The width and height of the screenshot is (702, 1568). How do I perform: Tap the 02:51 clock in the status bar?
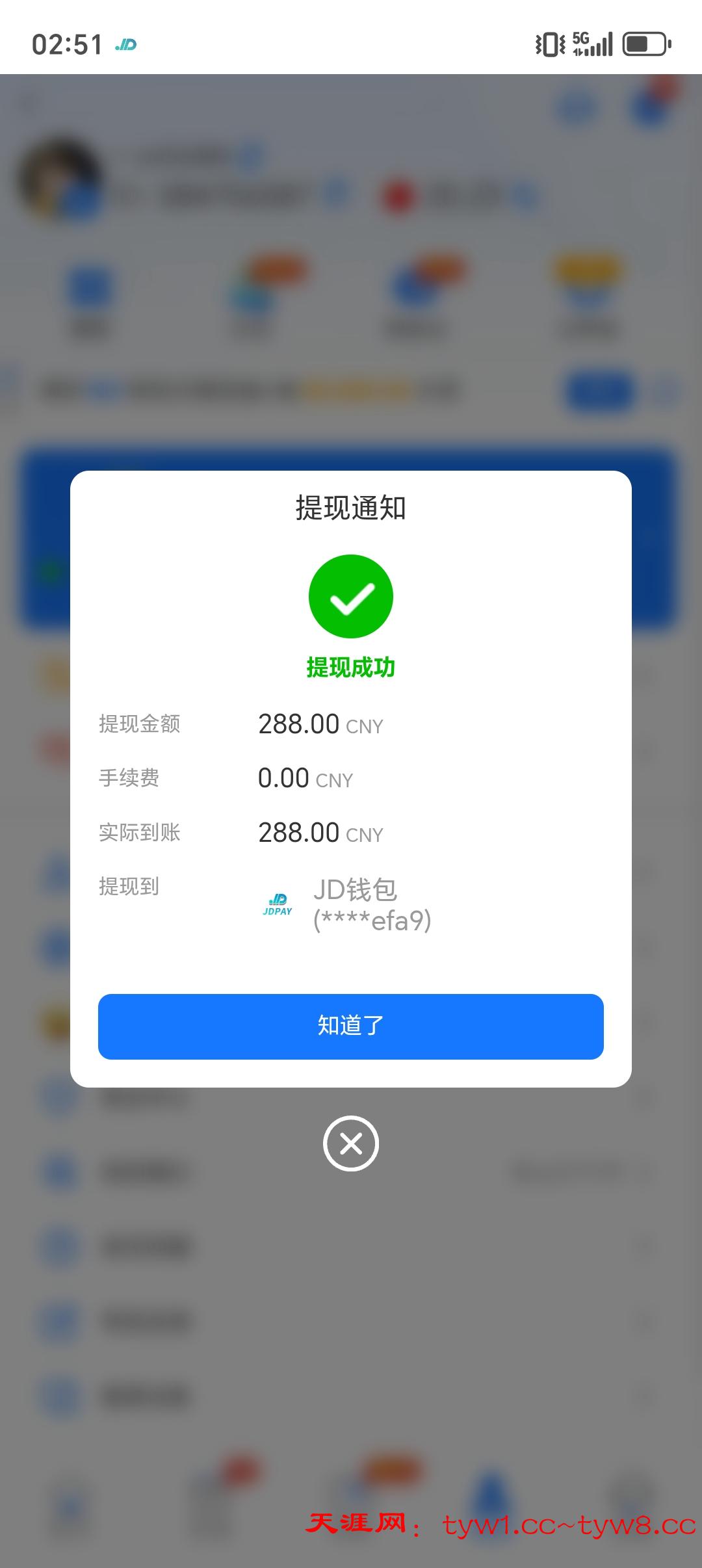click(67, 43)
